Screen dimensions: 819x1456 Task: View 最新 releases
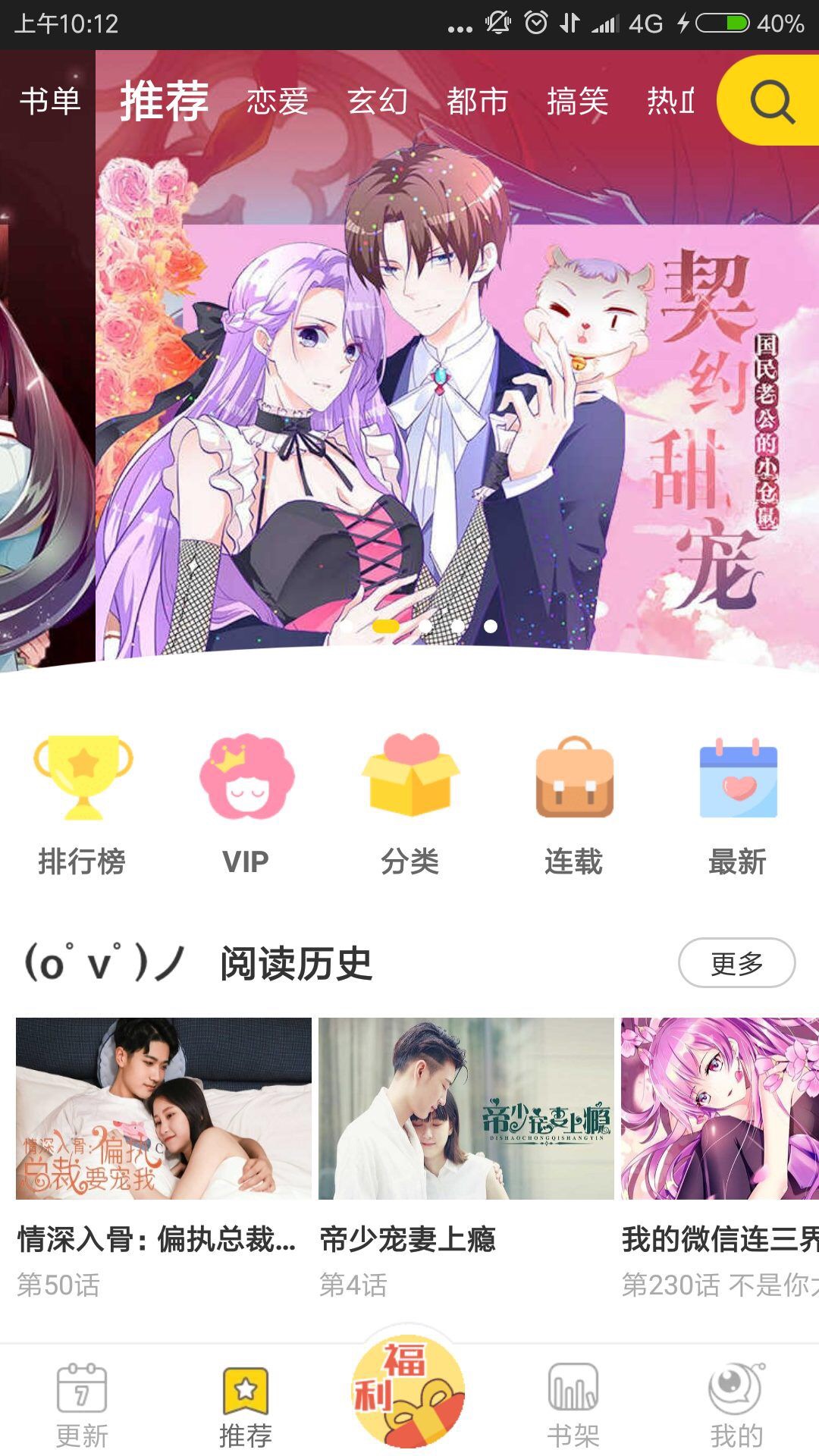pyautogui.click(x=737, y=805)
